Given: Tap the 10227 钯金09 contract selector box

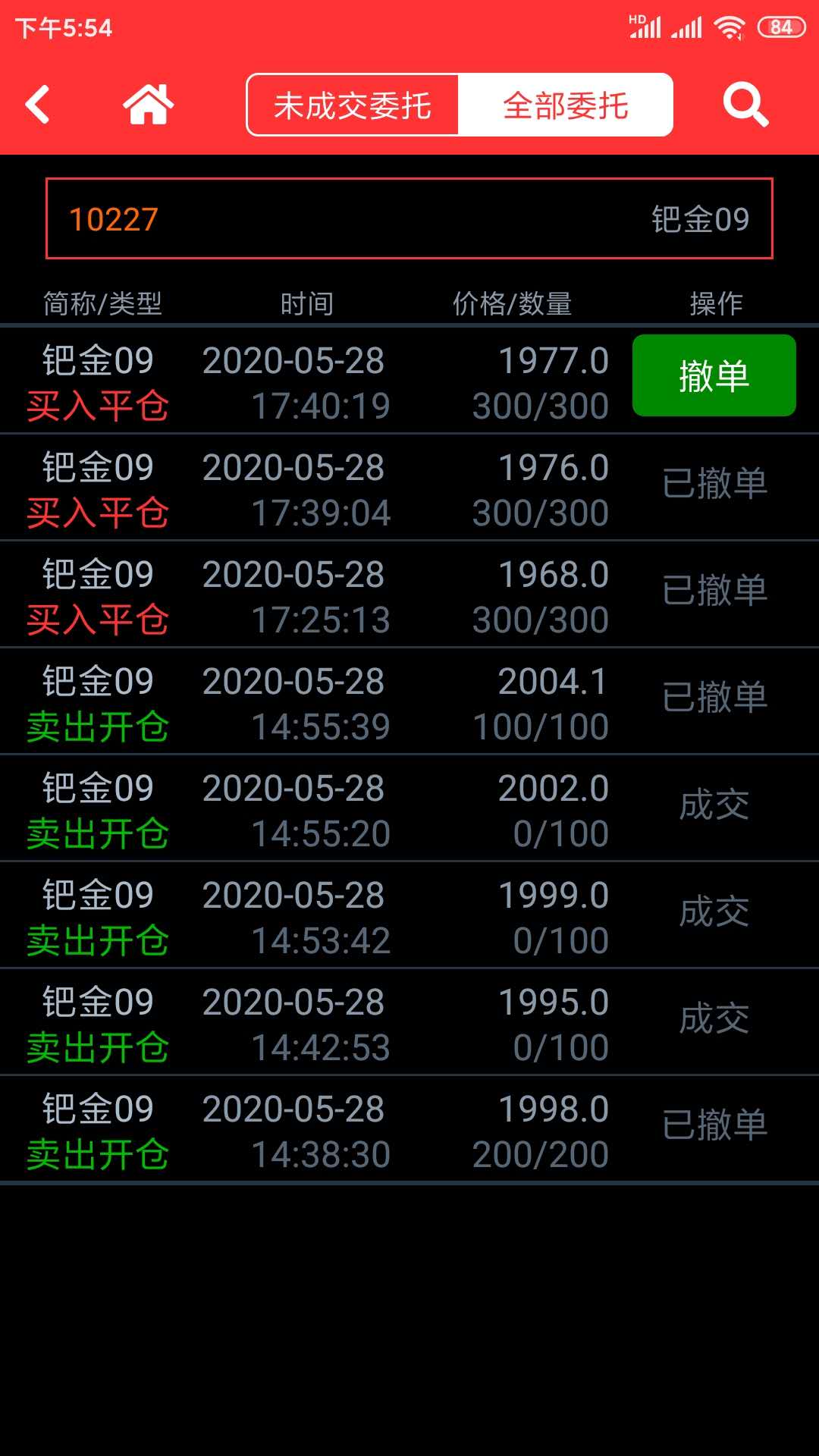Looking at the screenshot, I should [x=409, y=218].
